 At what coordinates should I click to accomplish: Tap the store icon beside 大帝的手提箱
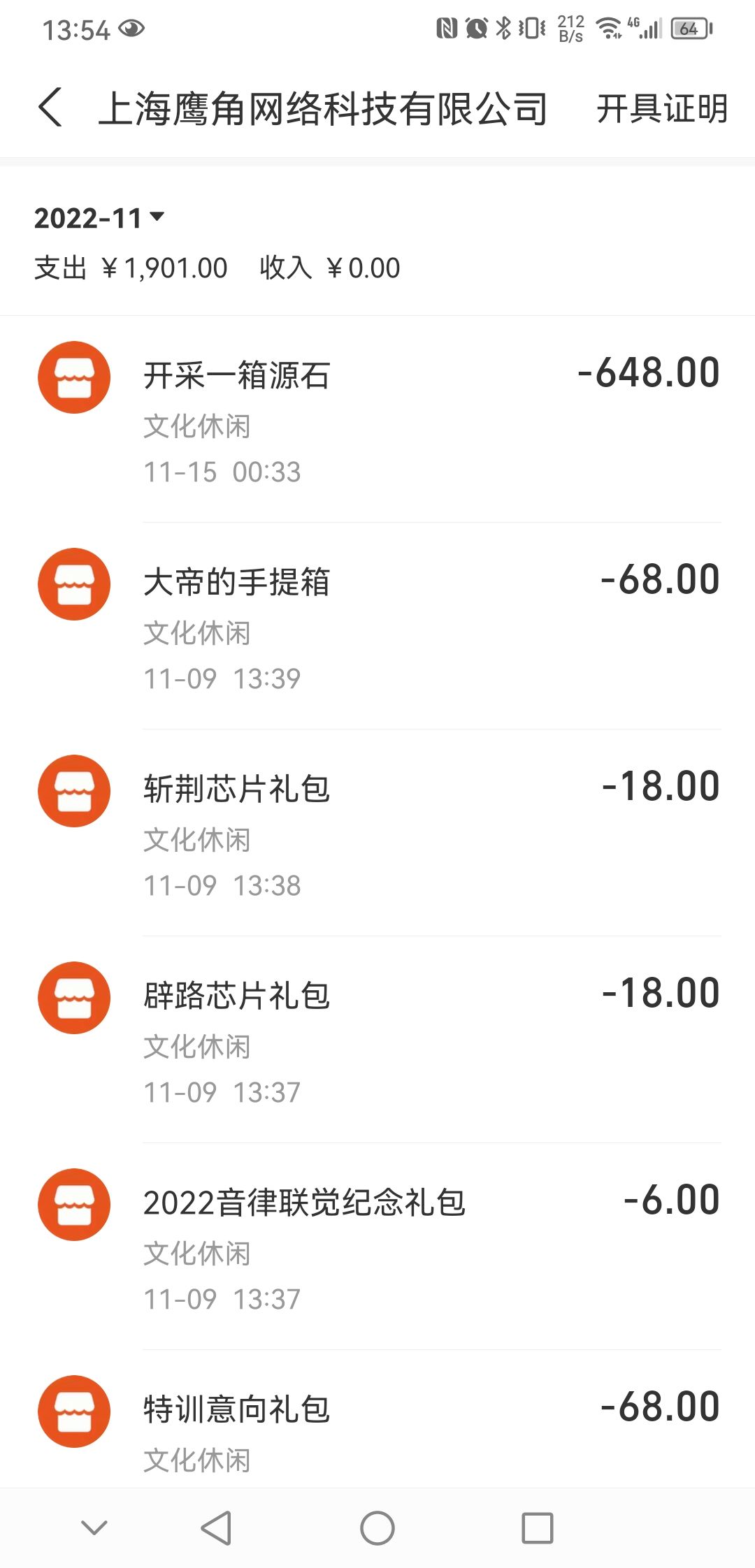coord(73,582)
